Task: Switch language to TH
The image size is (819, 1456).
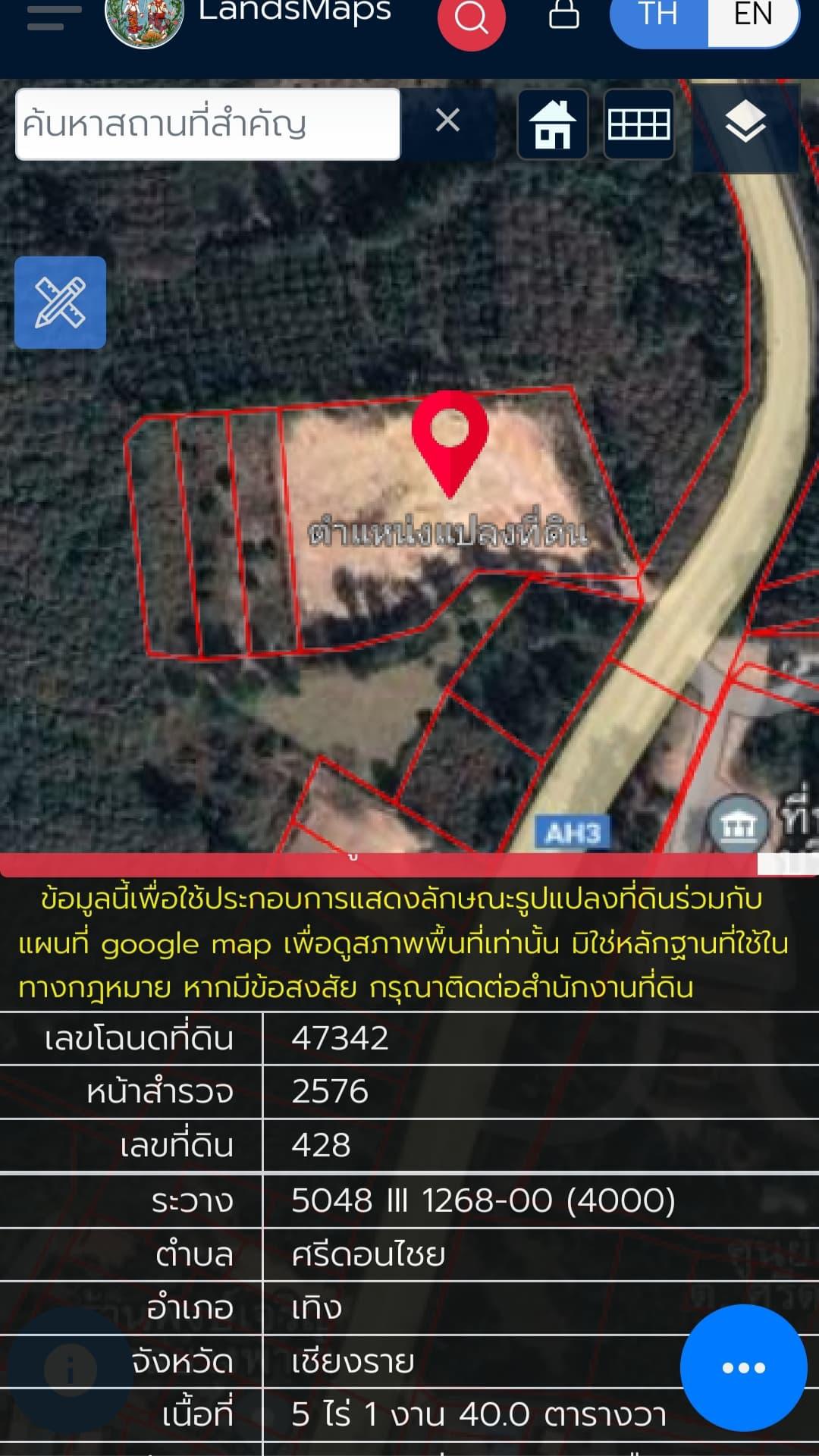Action: tap(658, 15)
